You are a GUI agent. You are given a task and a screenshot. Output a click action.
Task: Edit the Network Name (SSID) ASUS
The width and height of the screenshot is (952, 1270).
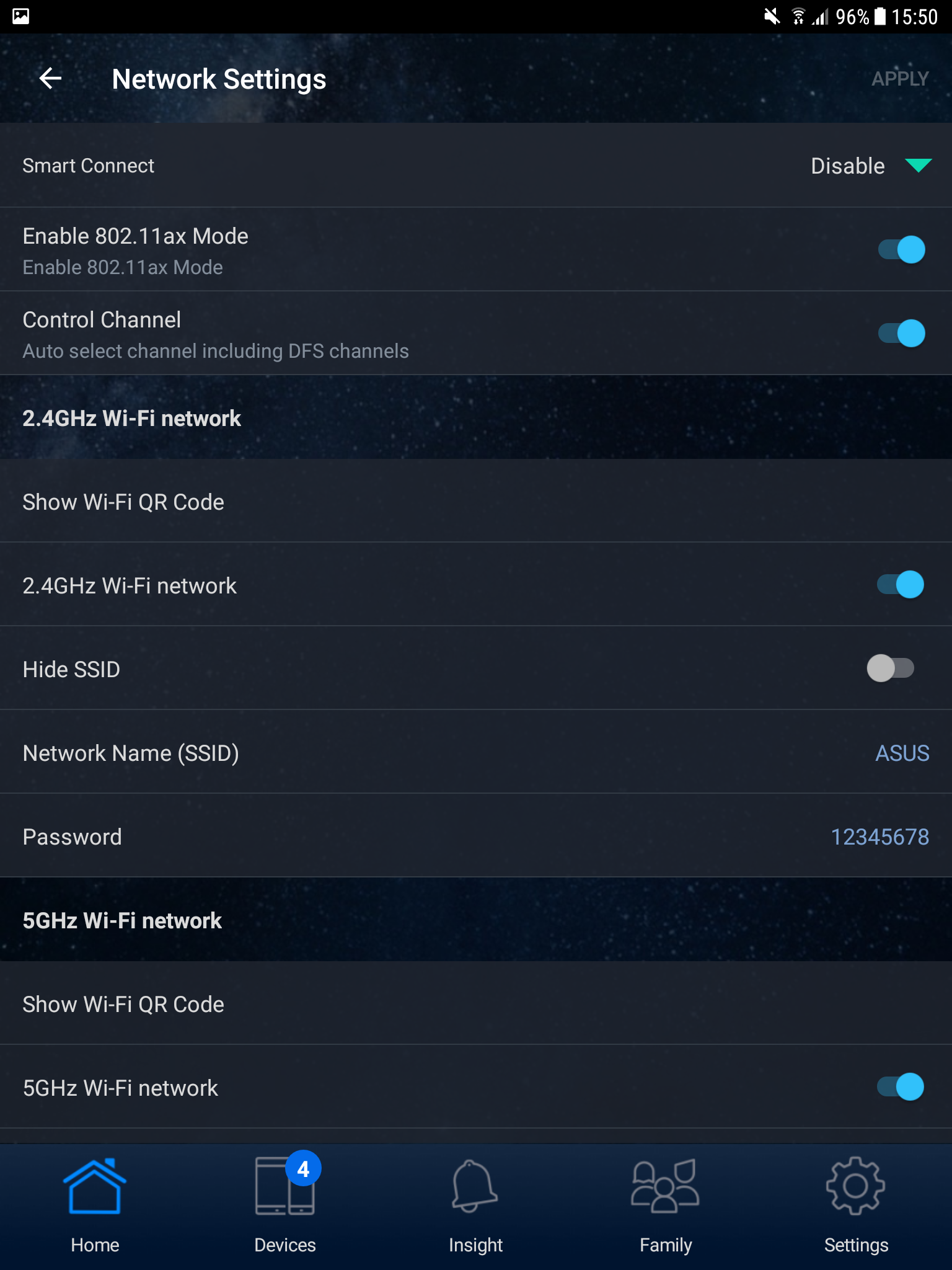901,753
